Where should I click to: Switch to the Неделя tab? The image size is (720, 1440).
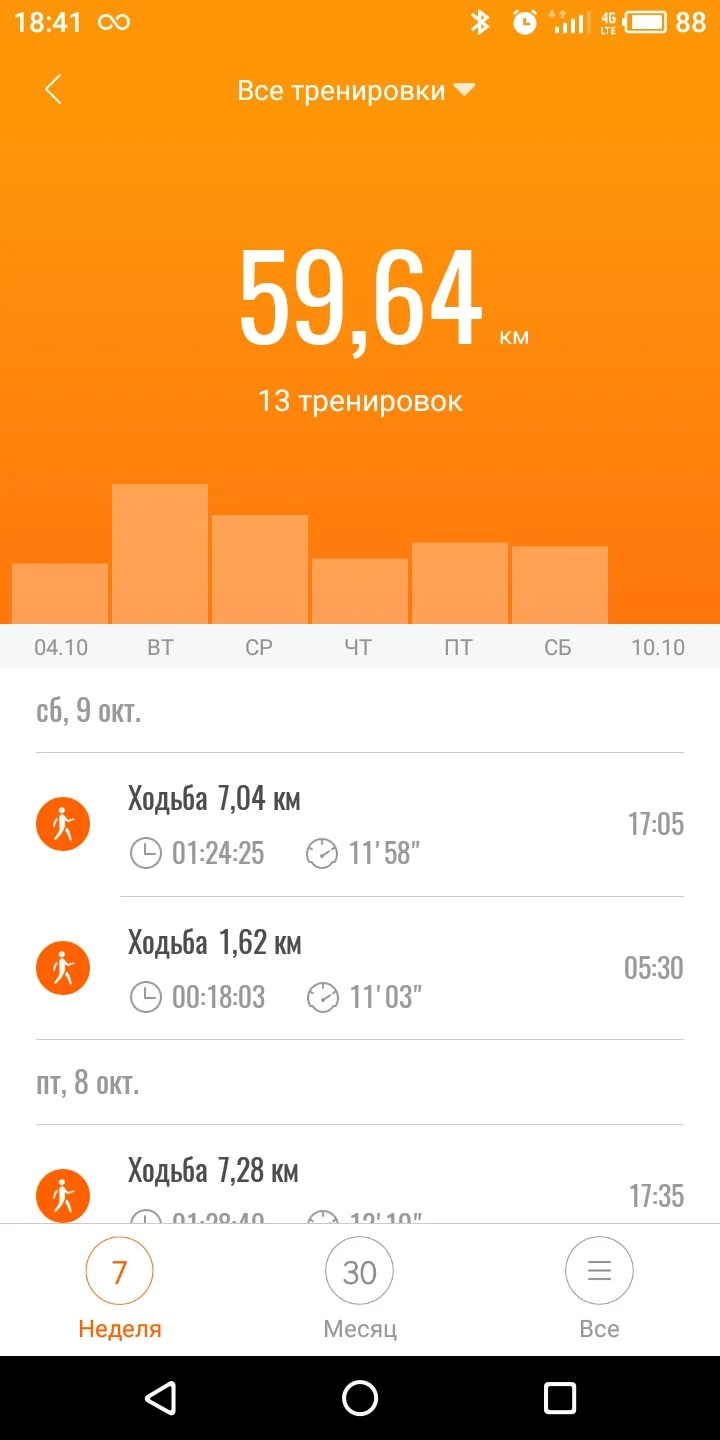120,1288
